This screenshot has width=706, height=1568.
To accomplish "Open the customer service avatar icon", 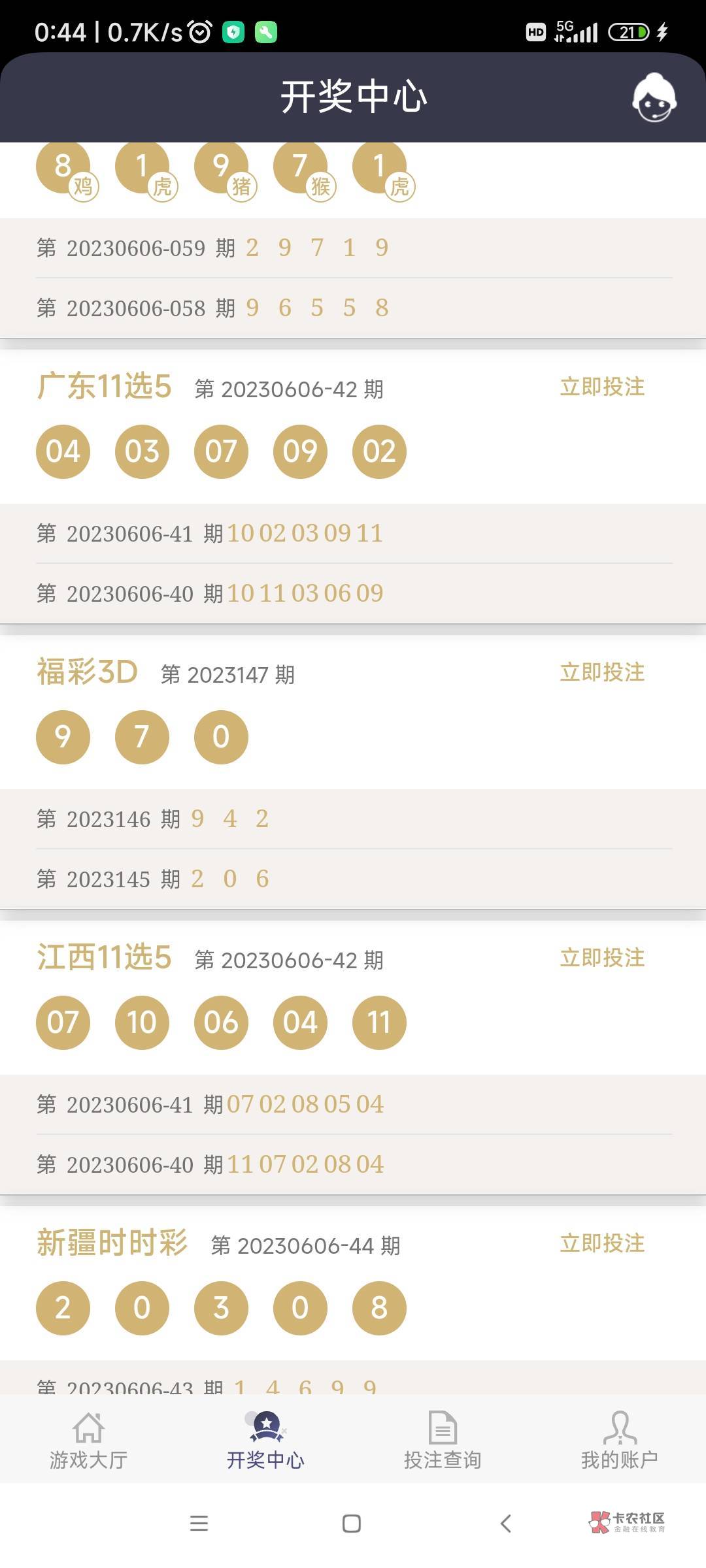I will (x=654, y=97).
